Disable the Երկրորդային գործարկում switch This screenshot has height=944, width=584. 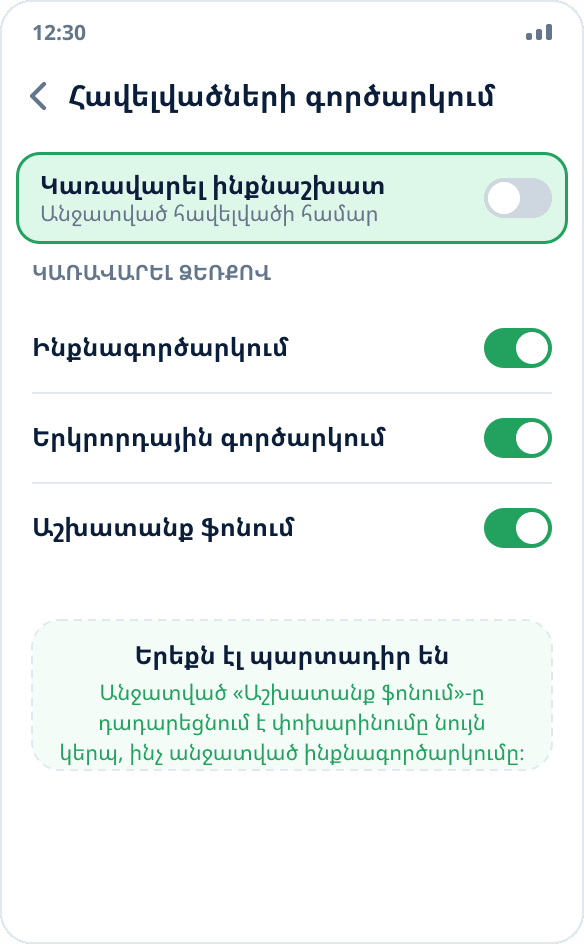coord(518,438)
